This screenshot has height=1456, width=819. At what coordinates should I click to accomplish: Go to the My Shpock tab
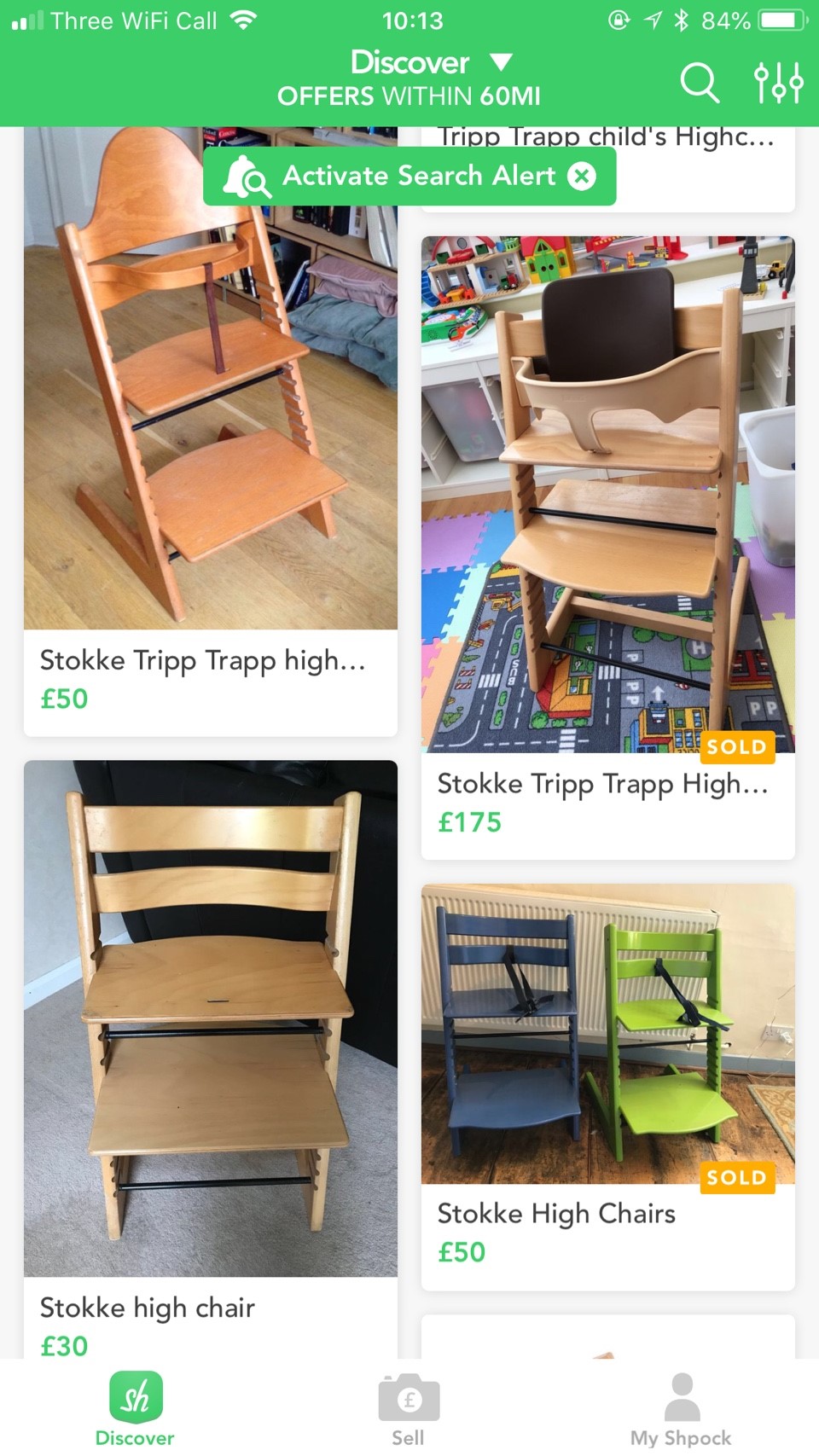point(681,1409)
